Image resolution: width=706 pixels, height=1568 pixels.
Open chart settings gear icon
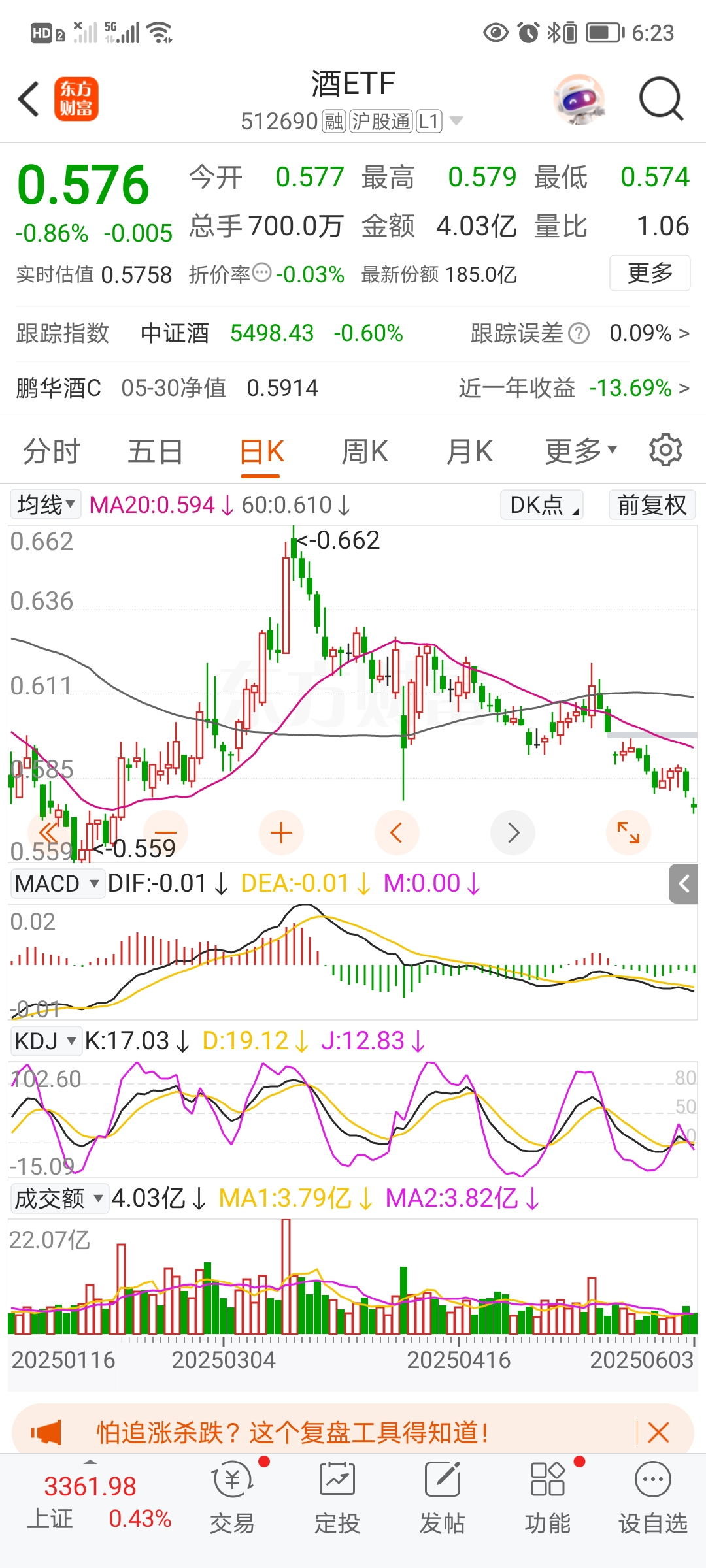tap(665, 450)
